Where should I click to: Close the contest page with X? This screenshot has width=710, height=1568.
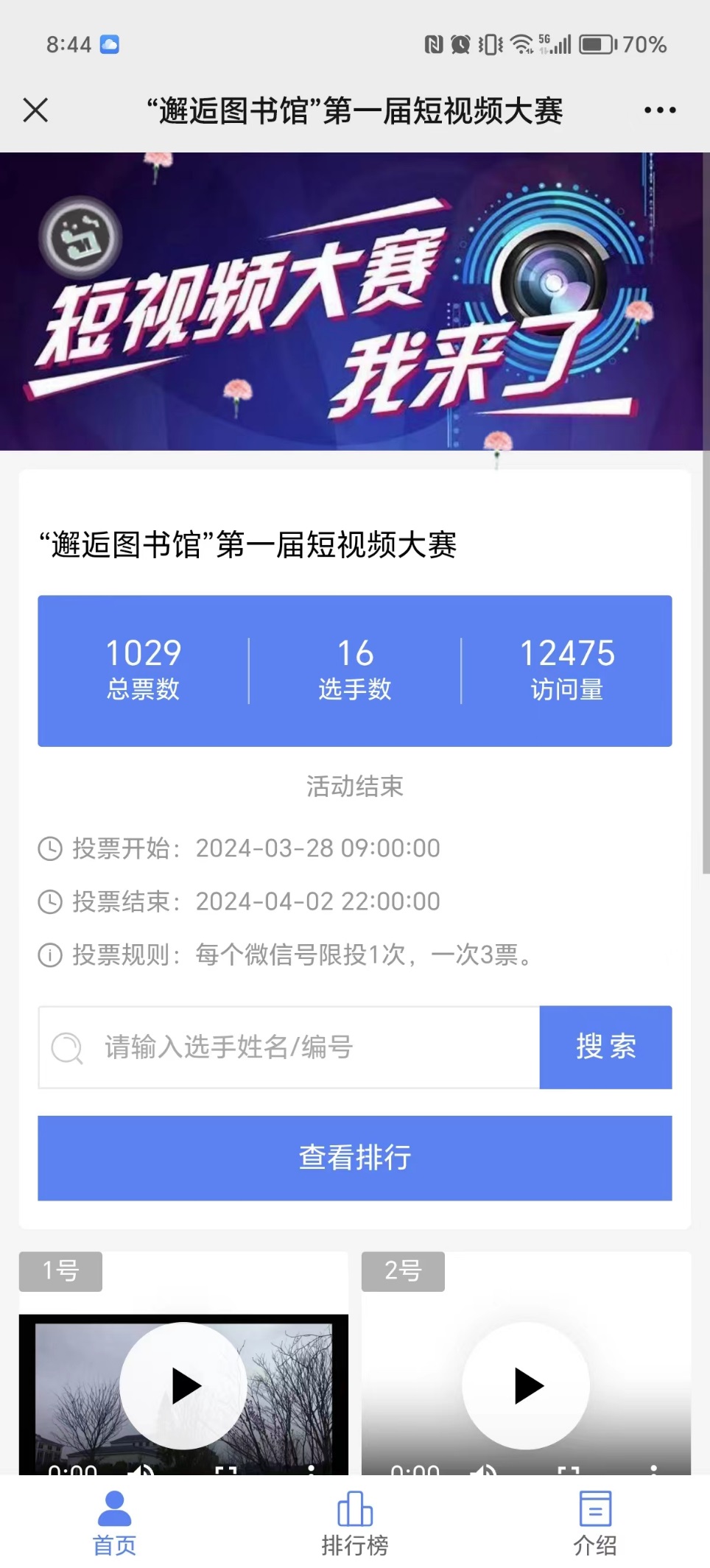[x=35, y=110]
